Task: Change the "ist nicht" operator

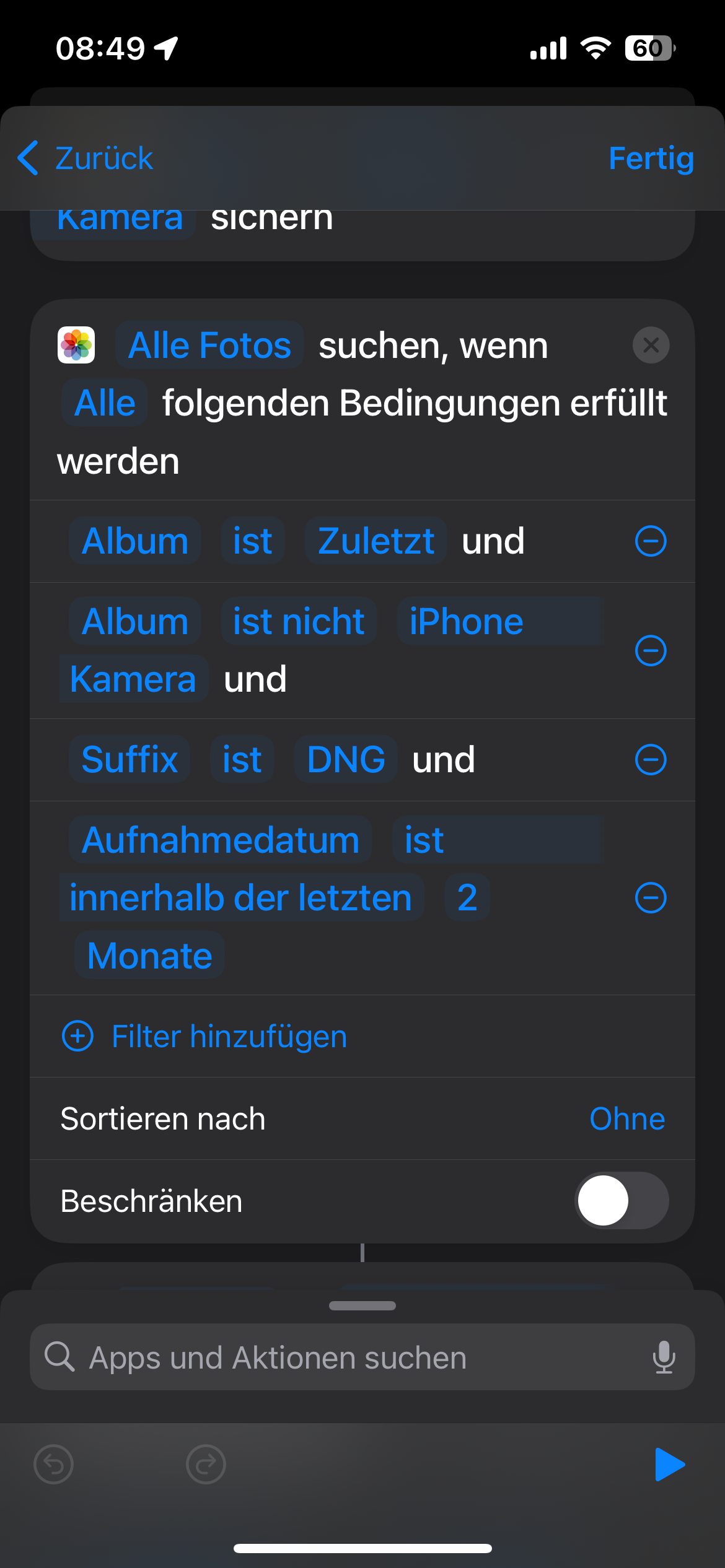Action: tap(299, 621)
